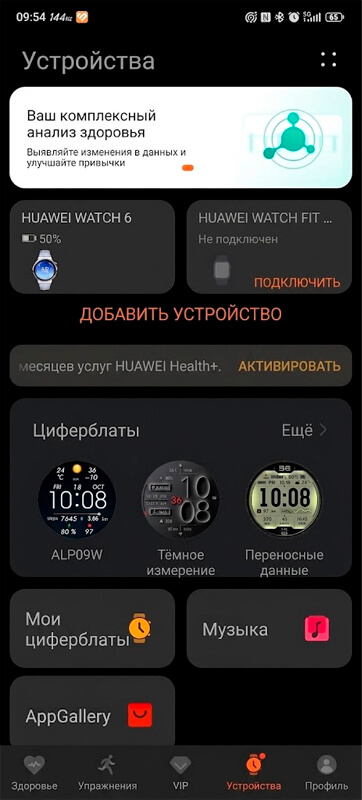362x800 pixels.
Task: Open Мои циферблаты
Action: point(92,628)
